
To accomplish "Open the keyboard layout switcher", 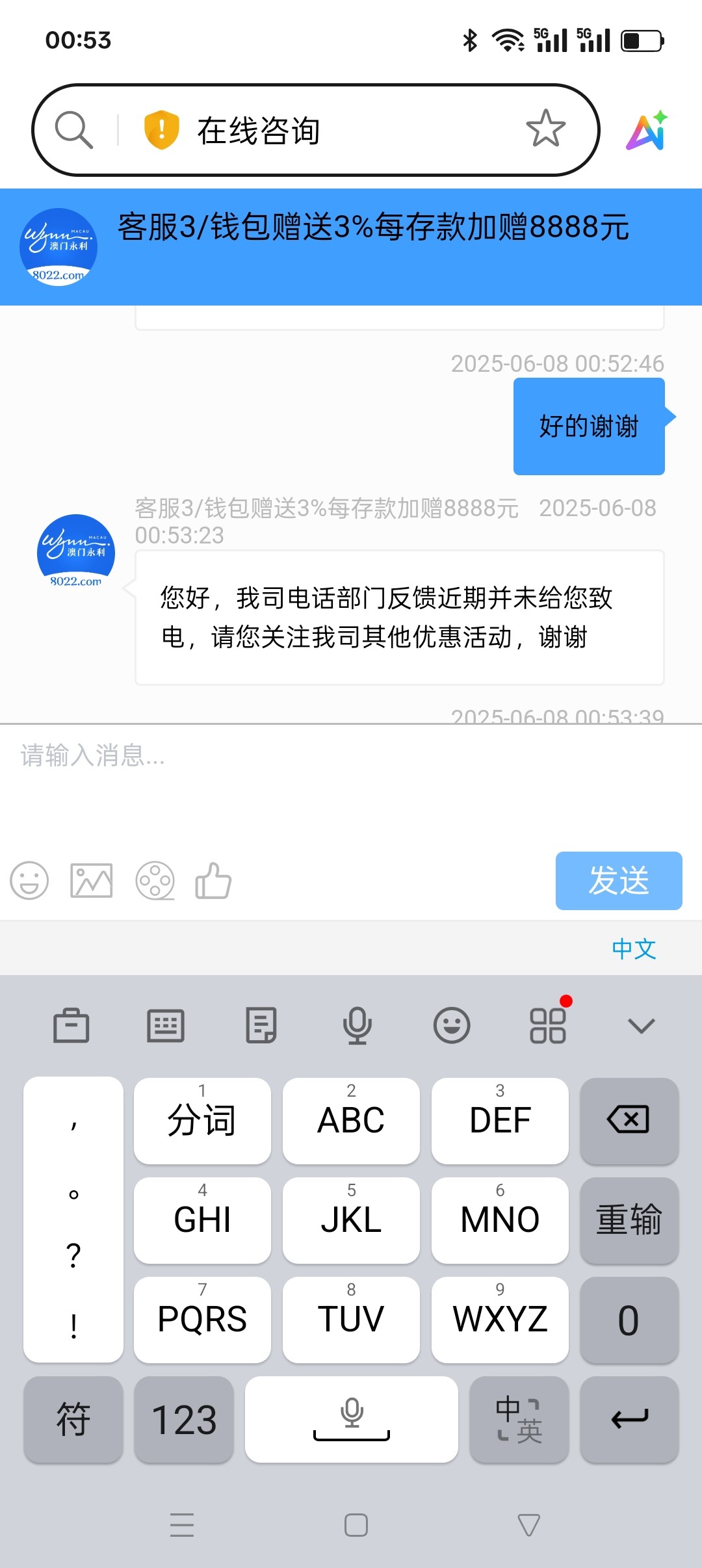I will point(166,1026).
